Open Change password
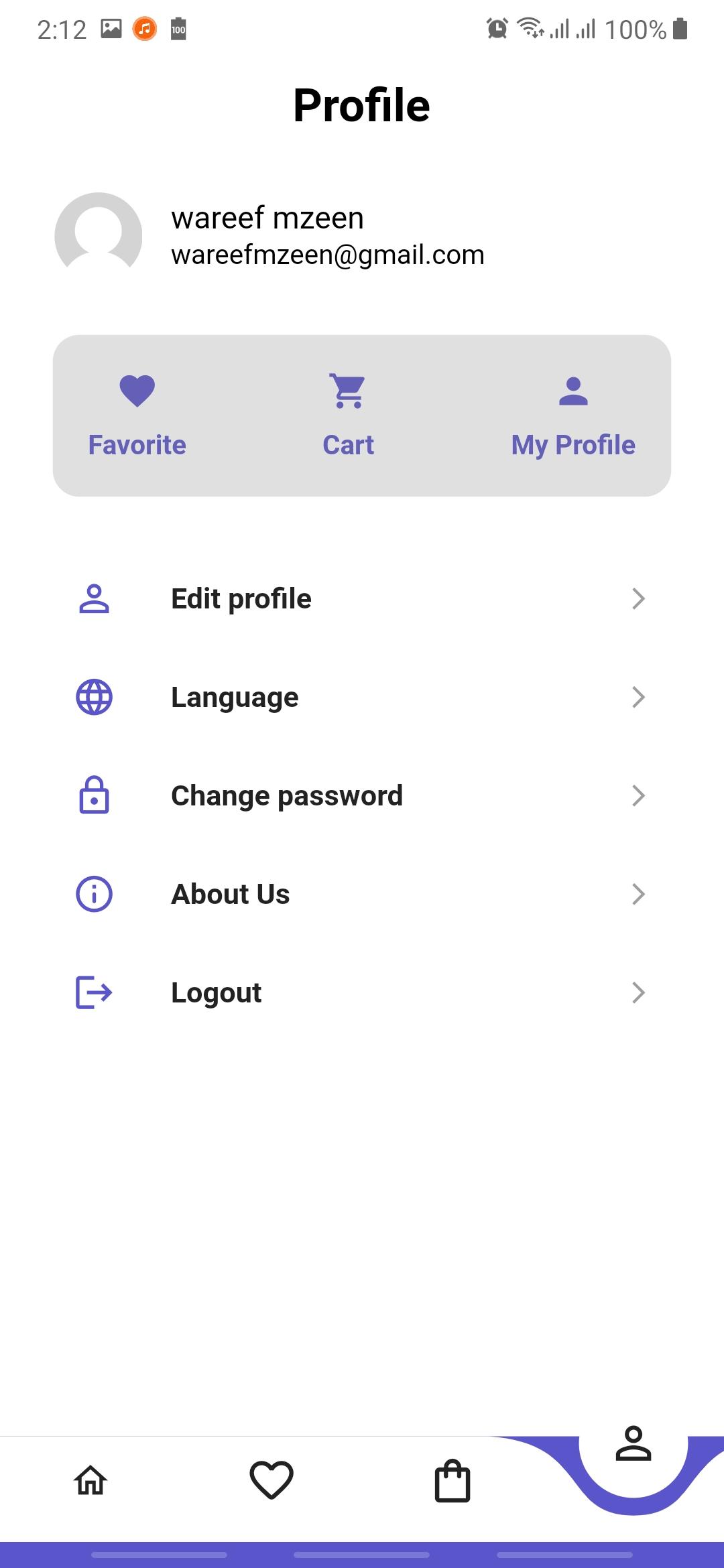This screenshot has height=1568, width=724. click(x=362, y=795)
